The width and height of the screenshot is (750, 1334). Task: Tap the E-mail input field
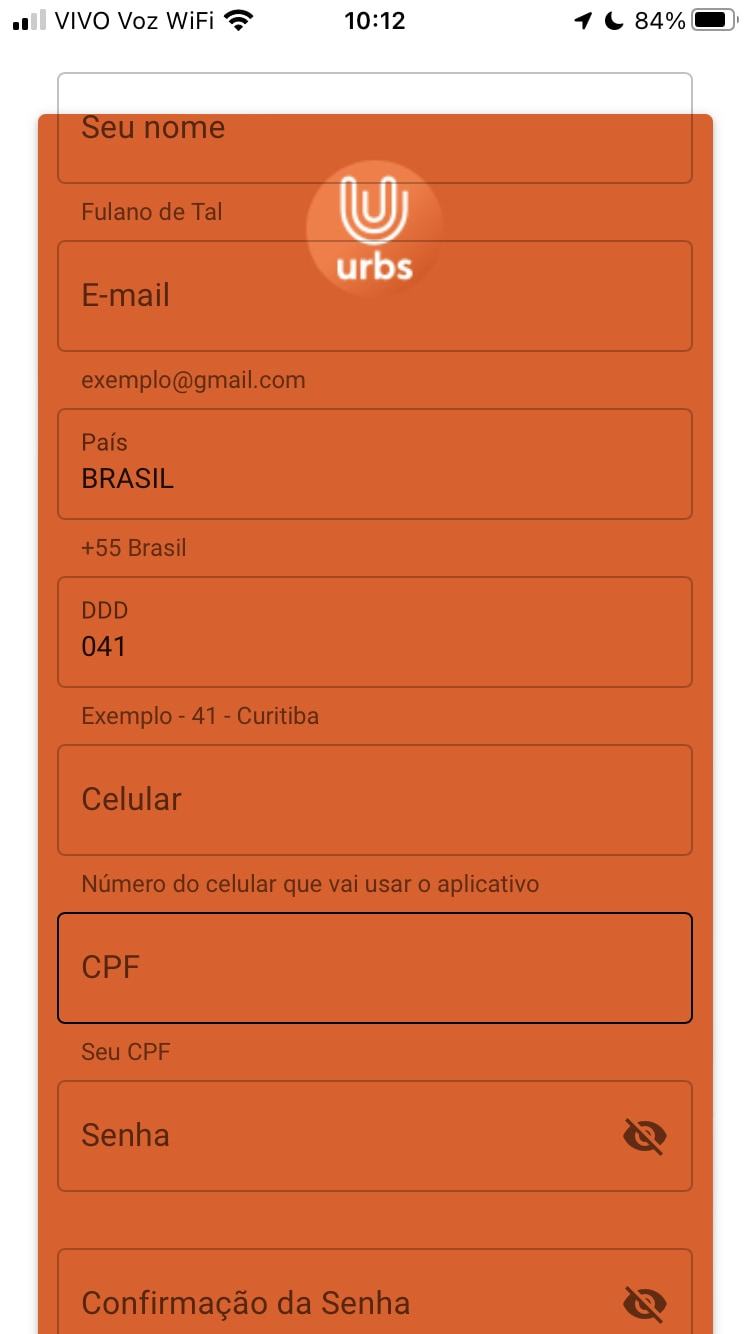[x=374, y=296]
